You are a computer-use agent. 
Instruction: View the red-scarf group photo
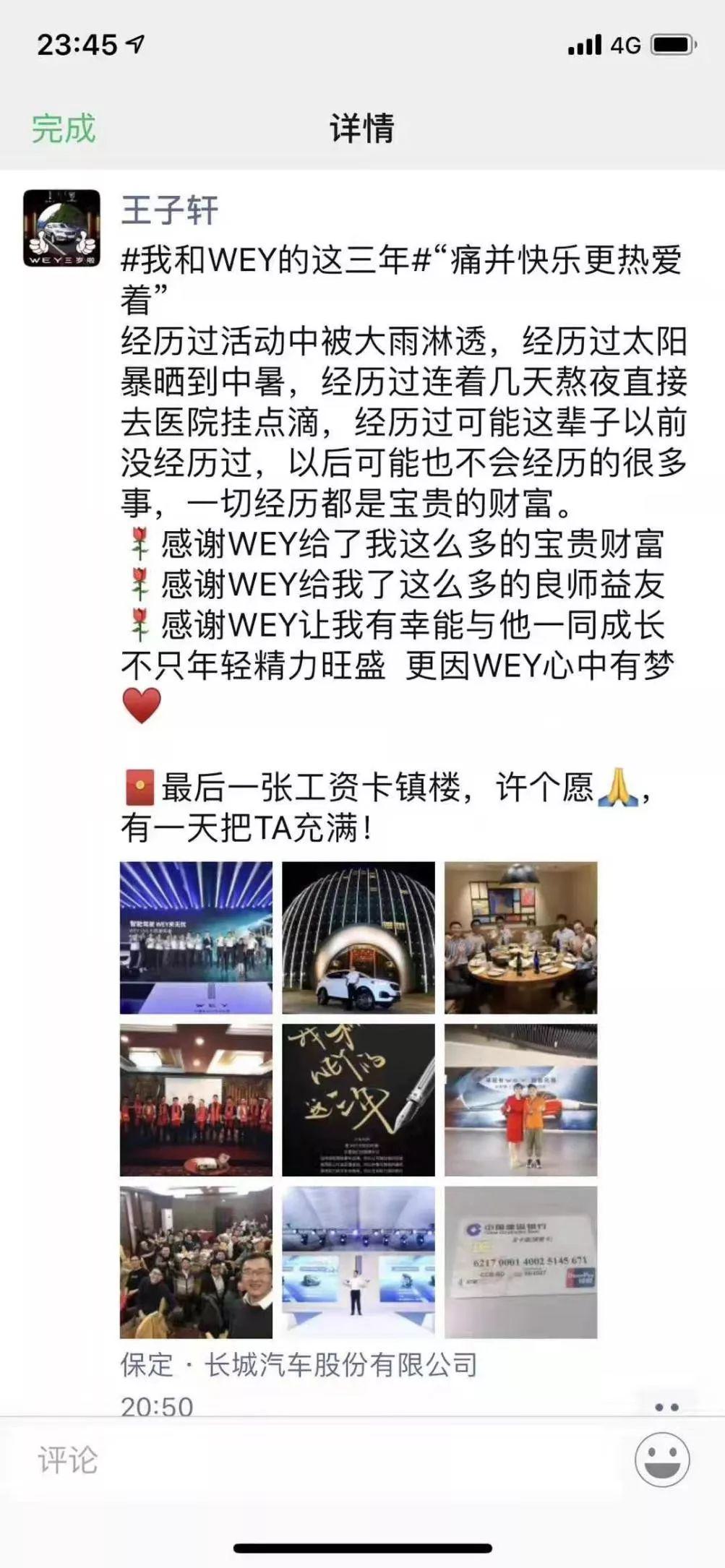point(196,1100)
